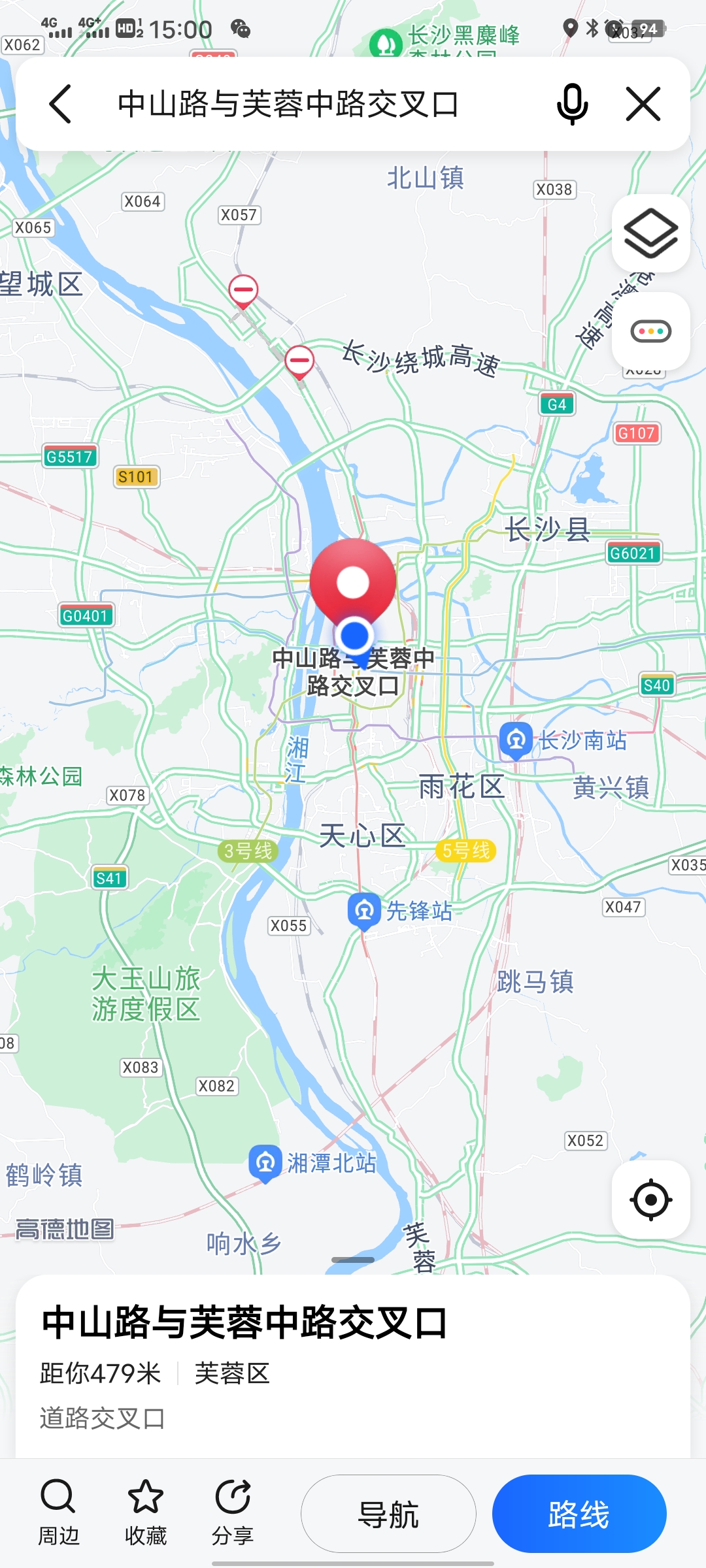
Task: Select 湘潭北站 station marker on map
Action: coord(265,1163)
